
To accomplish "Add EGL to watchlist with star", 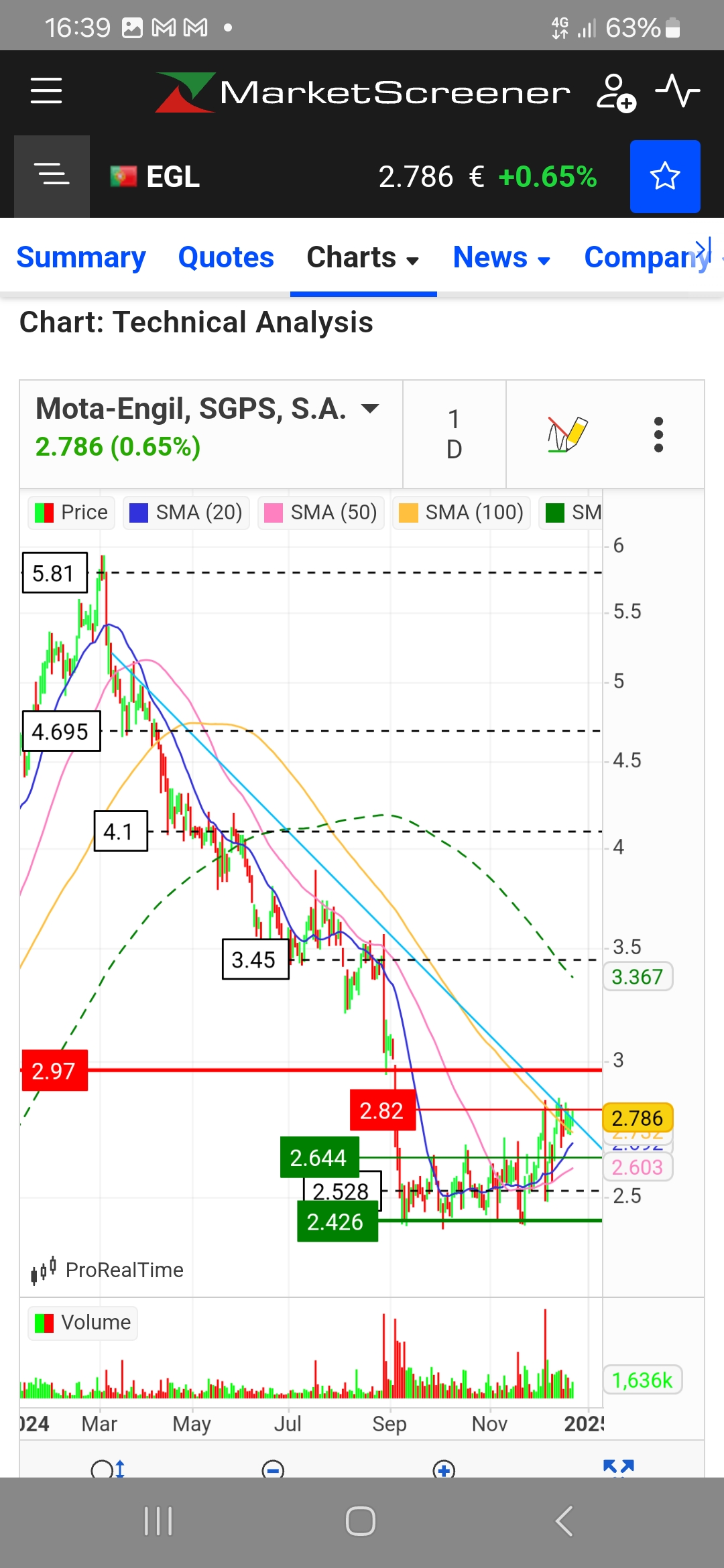I will pos(664,176).
